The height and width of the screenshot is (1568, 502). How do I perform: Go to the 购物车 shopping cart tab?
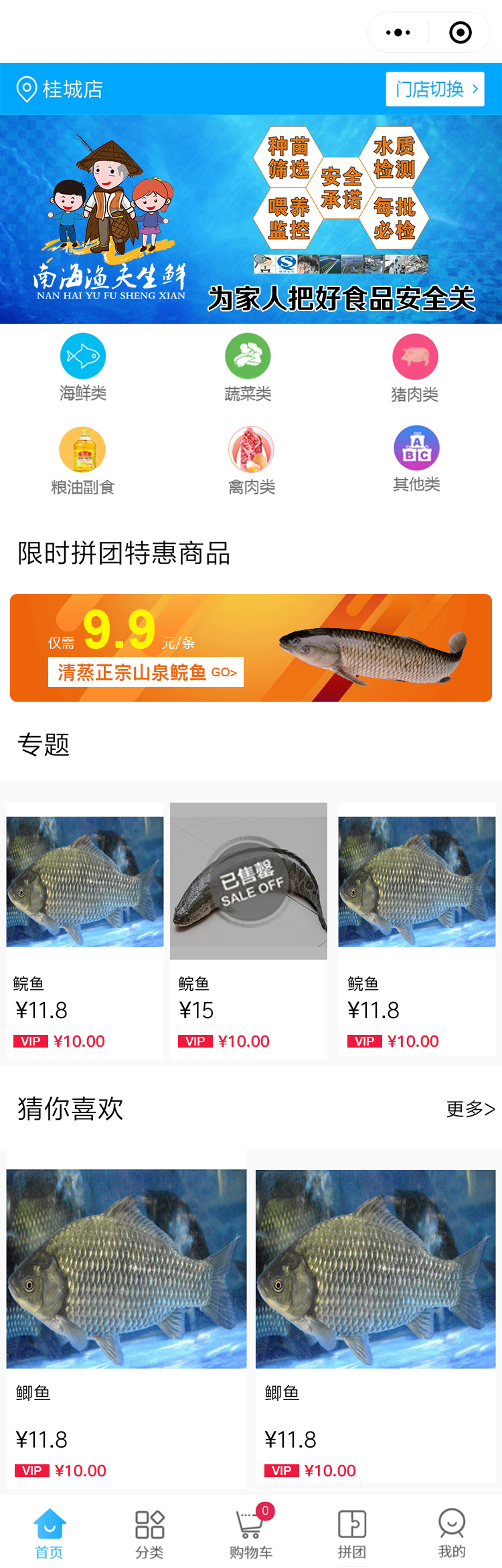coord(251,1533)
